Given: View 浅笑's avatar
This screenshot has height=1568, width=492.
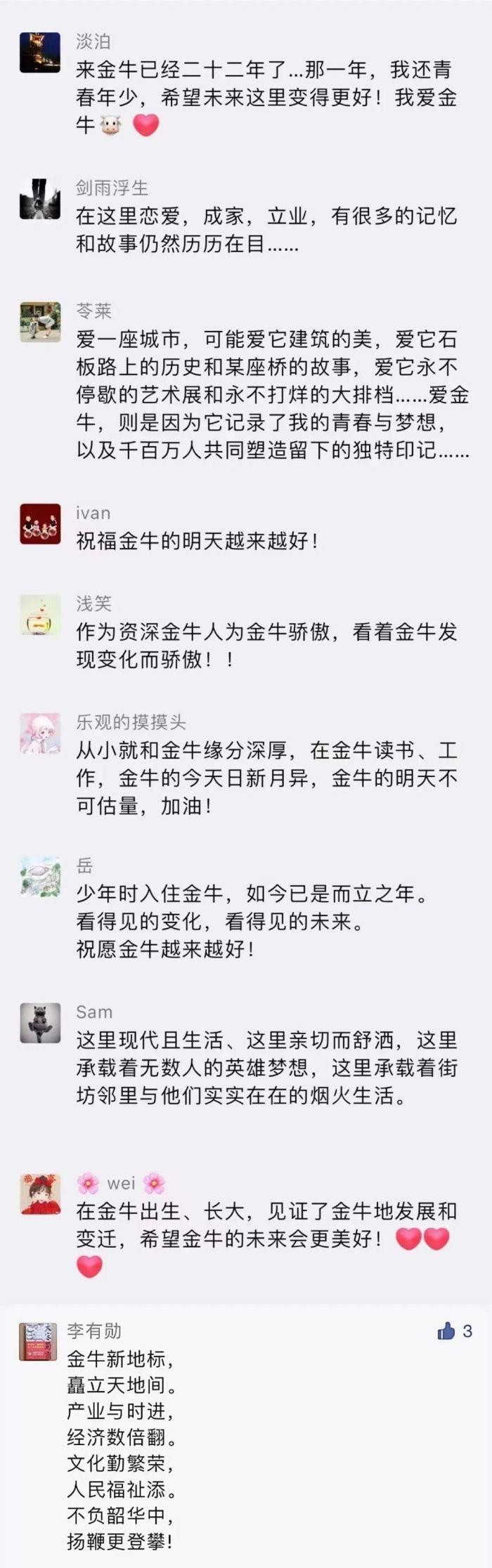Looking at the screenshot, I should [x=40, y=615].
